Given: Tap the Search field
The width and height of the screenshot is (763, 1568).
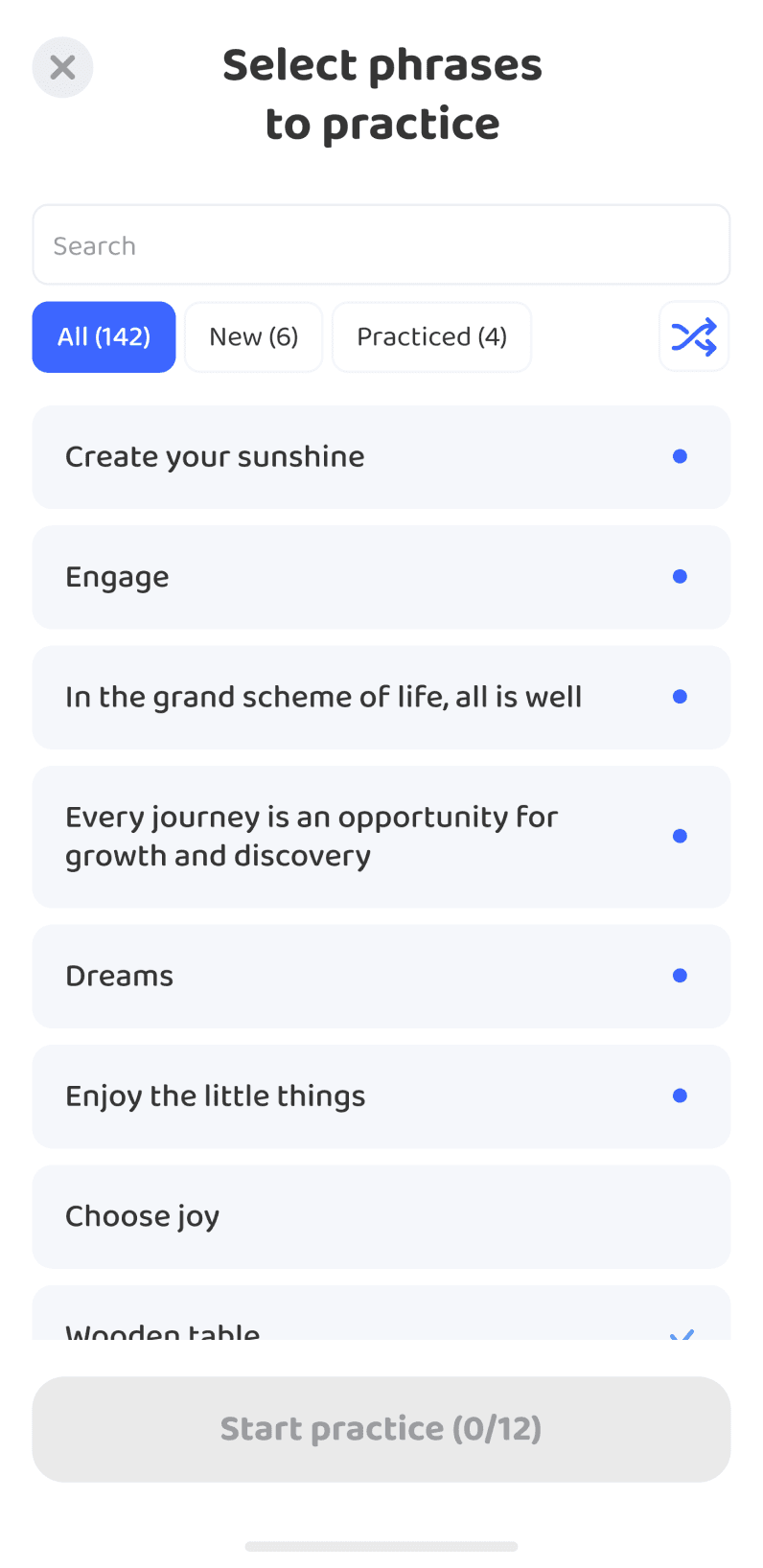Looking at the screenshot, I should (x=381, y=245).
